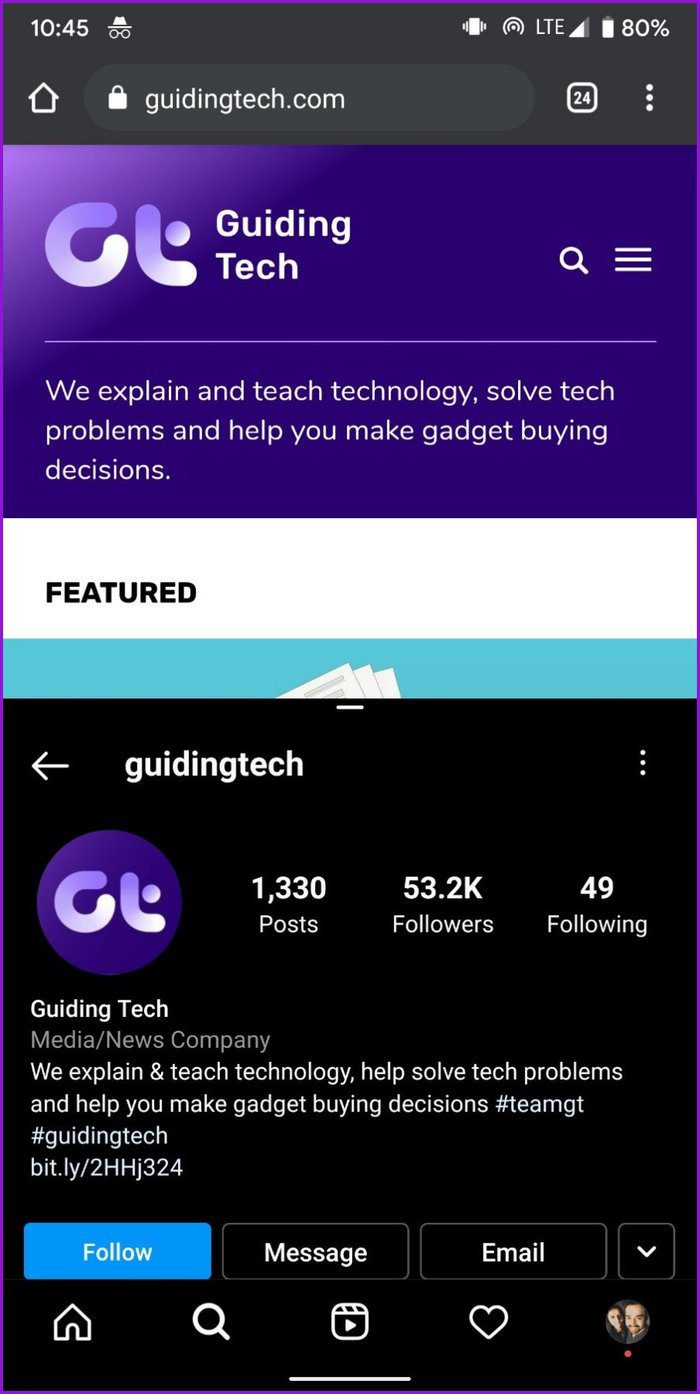Open the Reels tab

pos(350,1322)
